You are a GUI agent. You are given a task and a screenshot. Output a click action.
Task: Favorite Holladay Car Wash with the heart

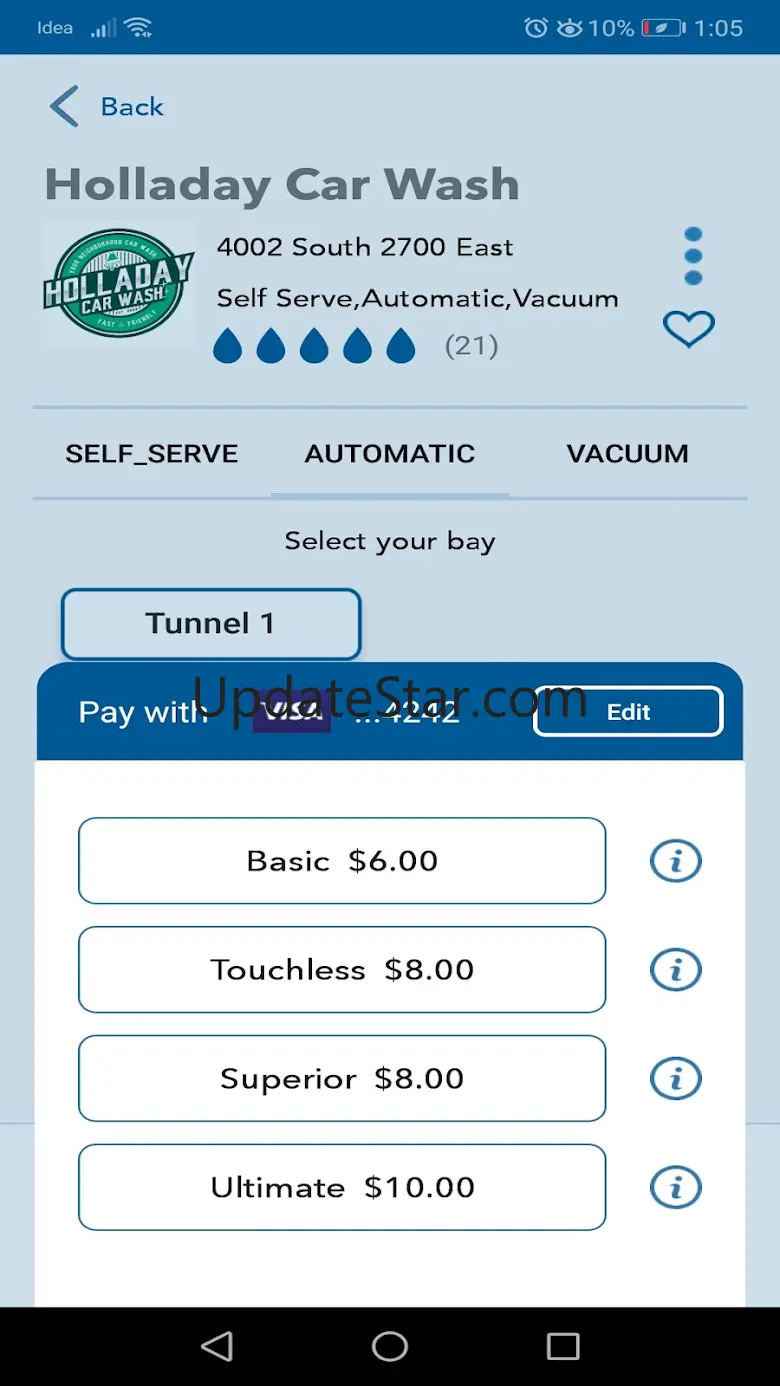(689, 328)
